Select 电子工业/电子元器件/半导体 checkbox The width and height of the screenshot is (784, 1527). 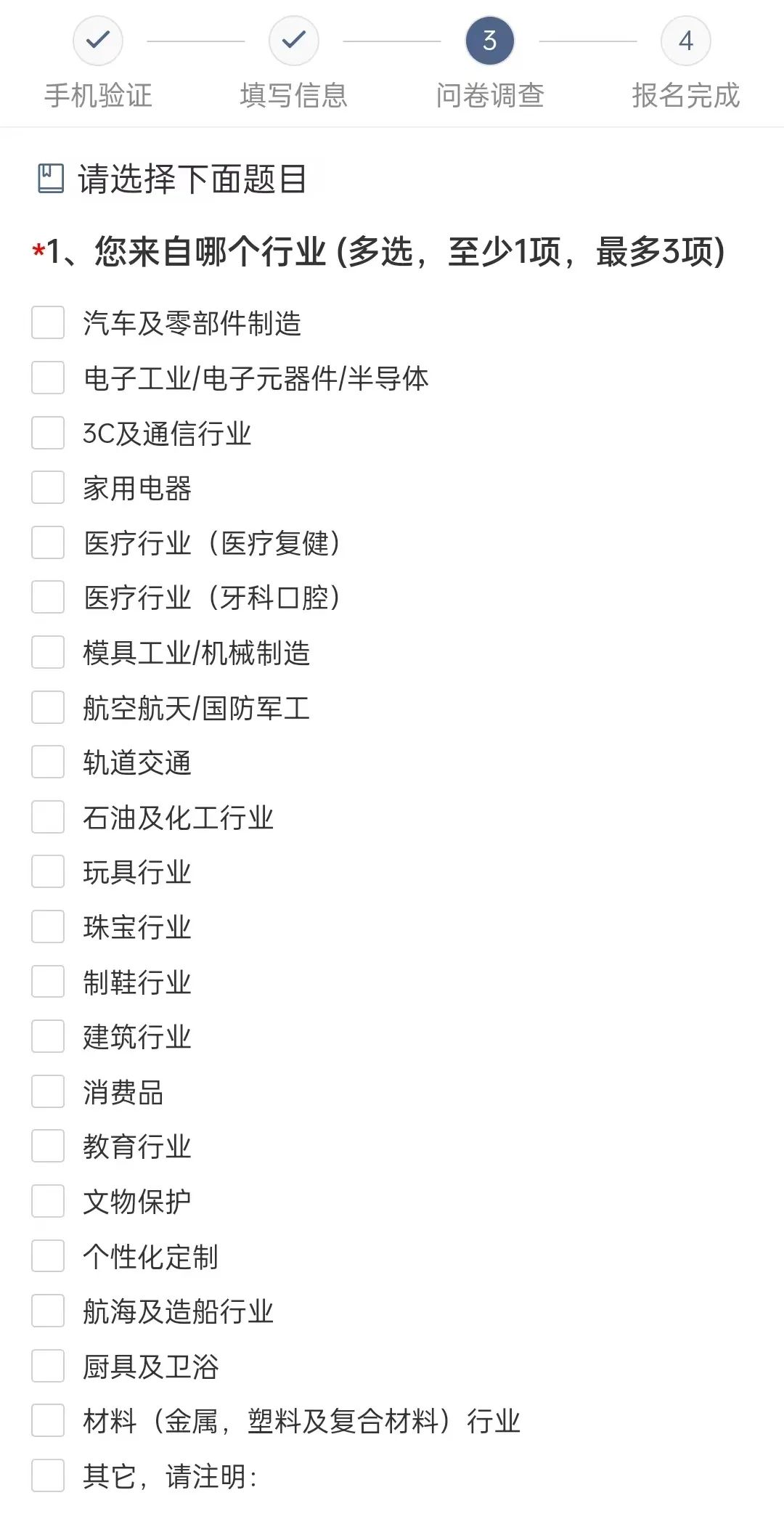coord(48,378)
